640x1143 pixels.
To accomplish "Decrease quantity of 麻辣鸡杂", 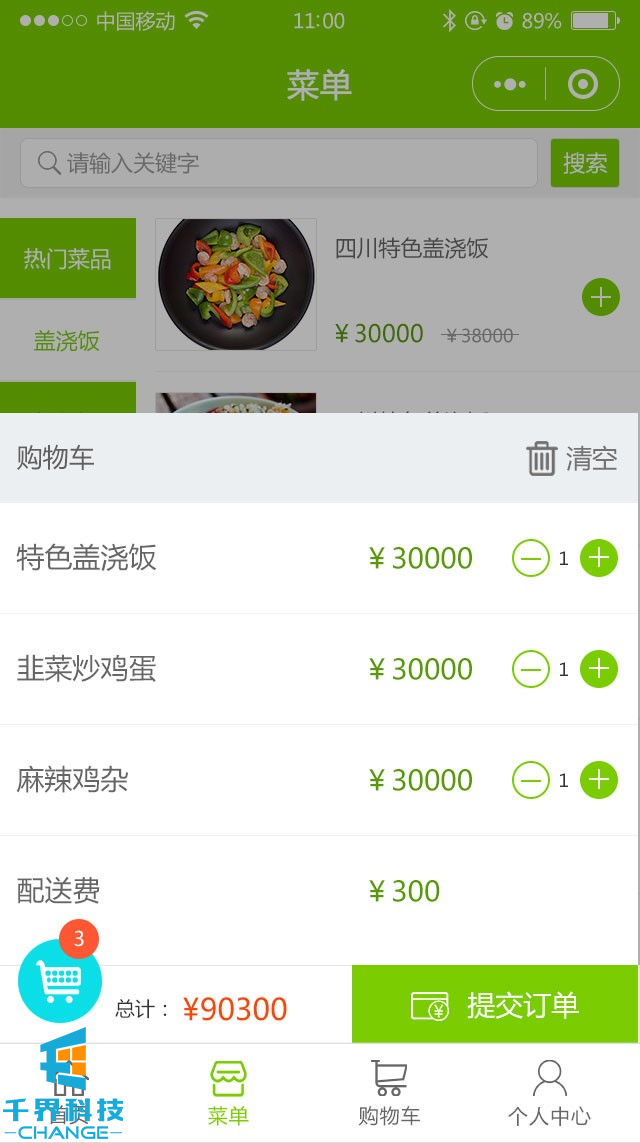I will click(531, 780).
